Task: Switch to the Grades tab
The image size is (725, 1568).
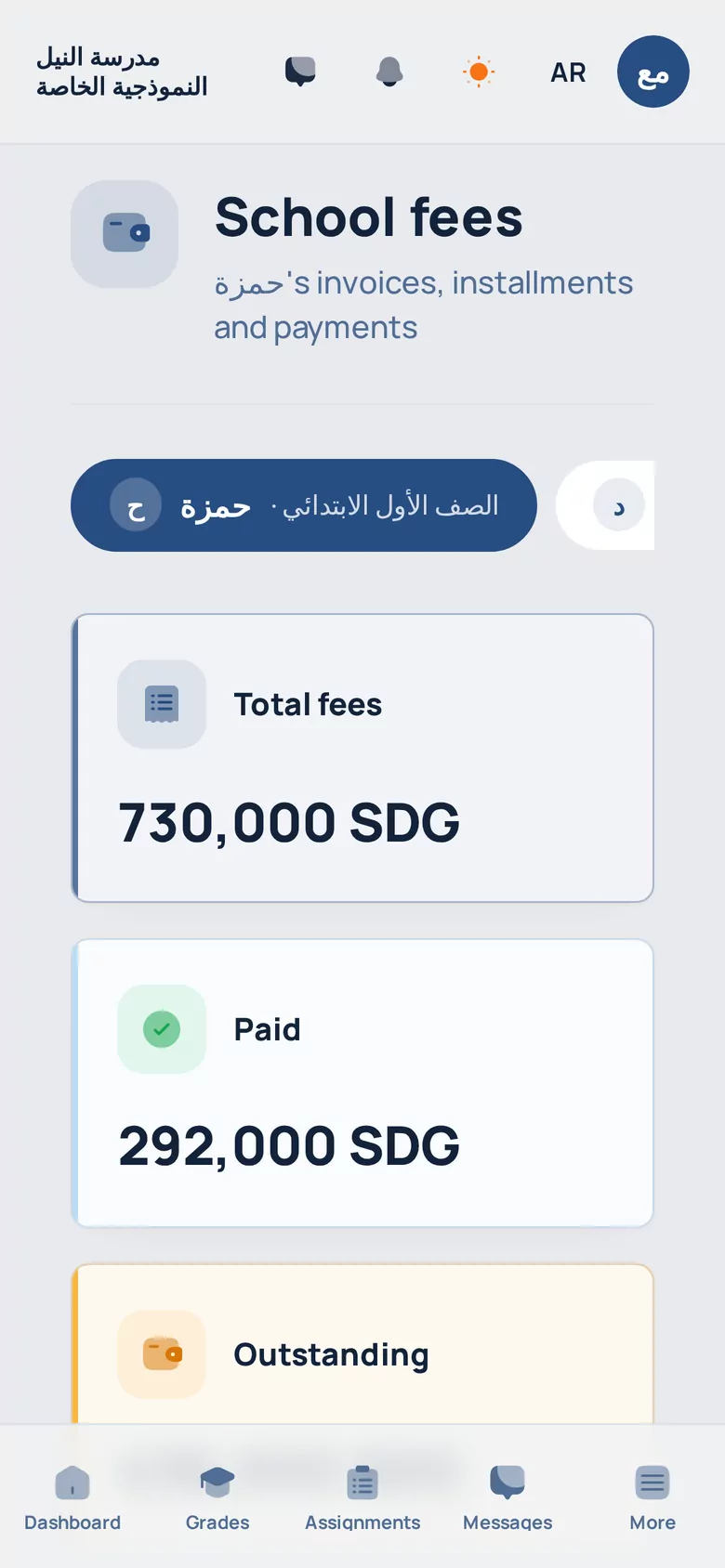Action: pyautogui.click(x=217, y=1496)
